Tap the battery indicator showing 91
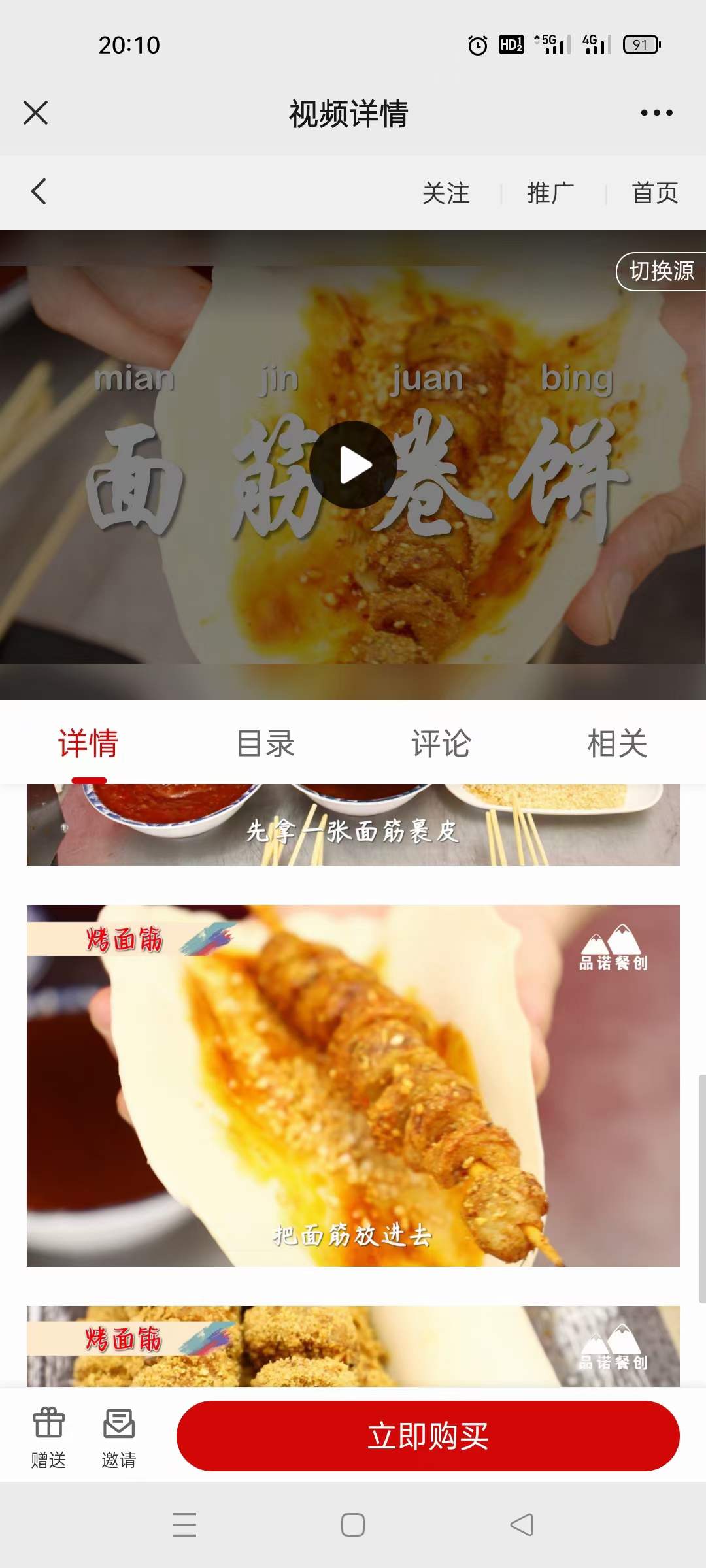Viewport: 706px width, 1568px height. [643, 44]
